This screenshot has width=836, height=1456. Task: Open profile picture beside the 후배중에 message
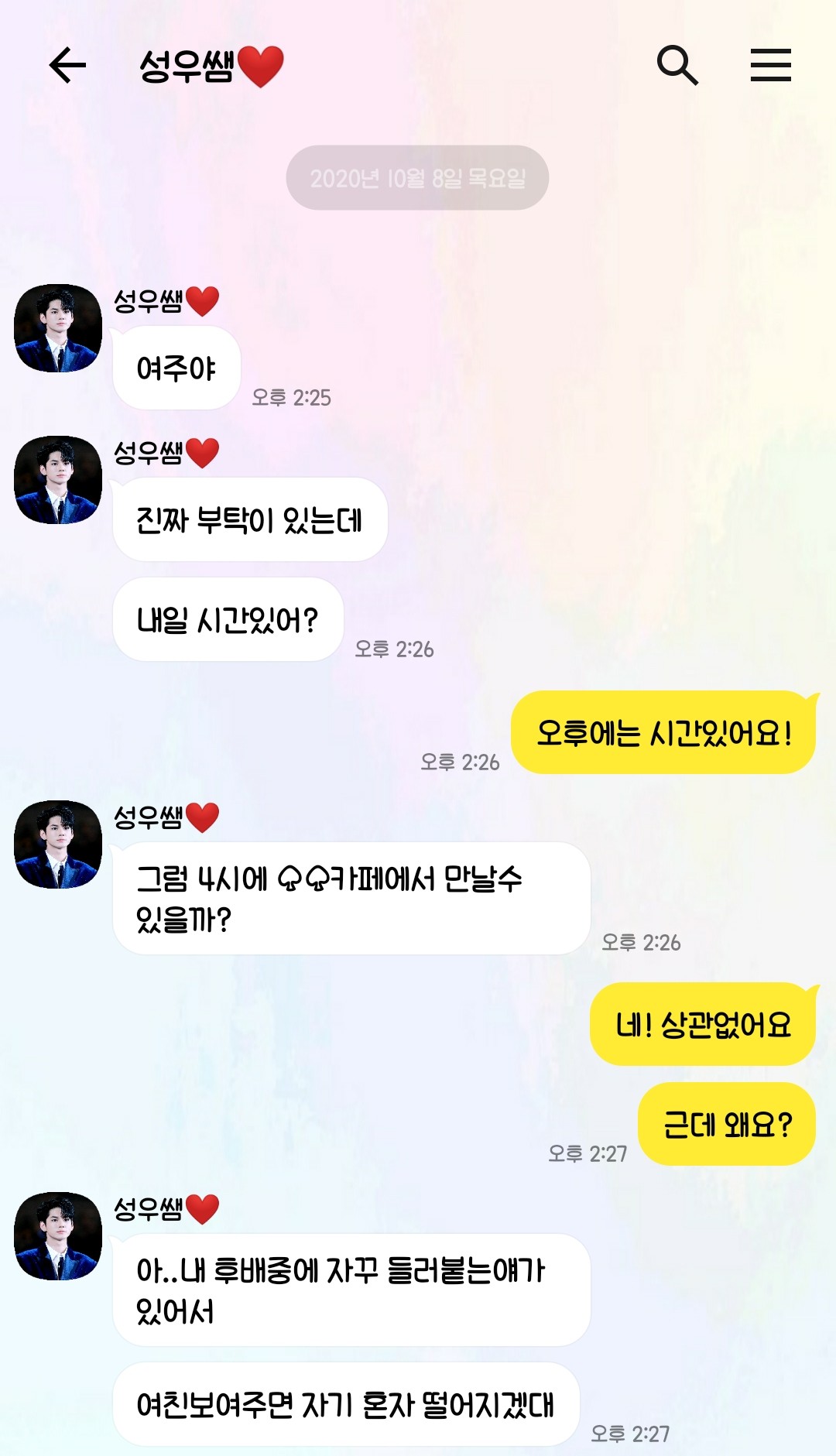pyautogui.click(x=58, y=1236)
